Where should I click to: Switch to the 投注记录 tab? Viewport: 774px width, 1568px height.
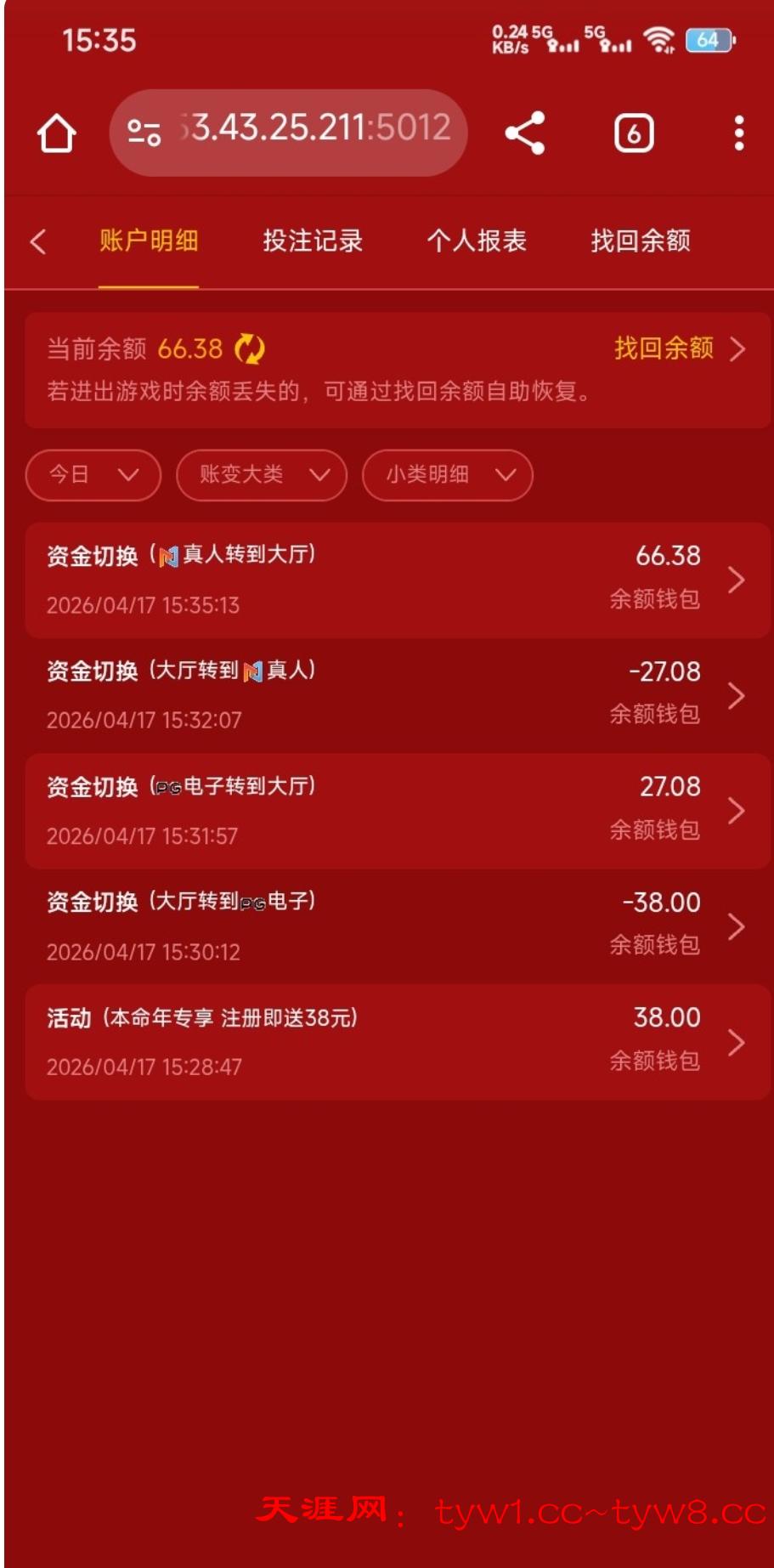pyautogui.click(x=313, y=241)
